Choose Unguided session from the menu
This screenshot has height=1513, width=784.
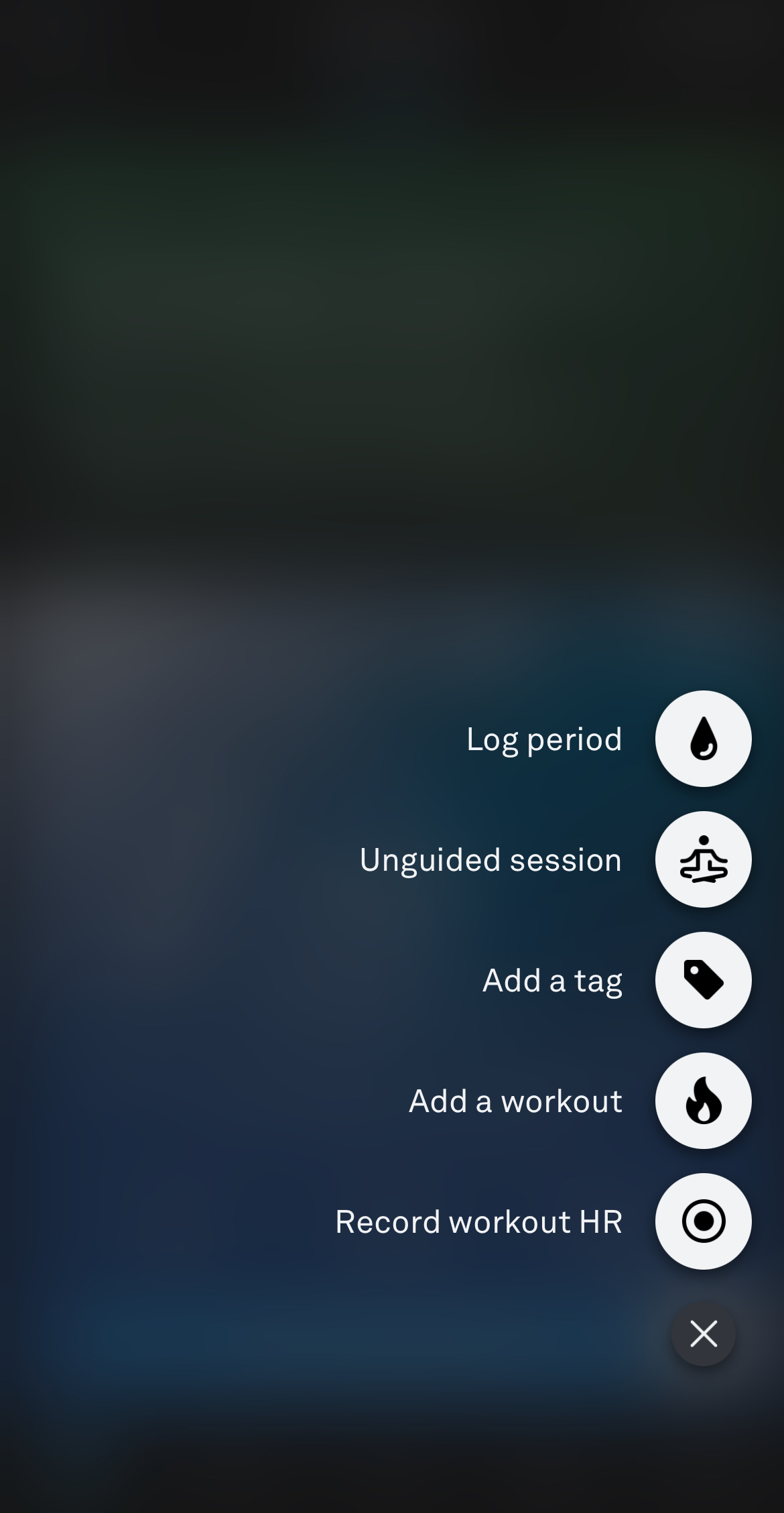(491, 859)
